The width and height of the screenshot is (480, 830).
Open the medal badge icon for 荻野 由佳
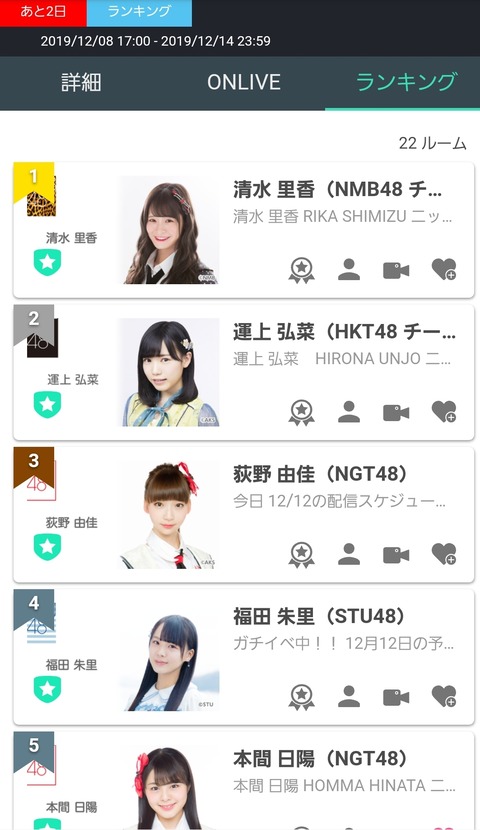click(x=302, y=555)
